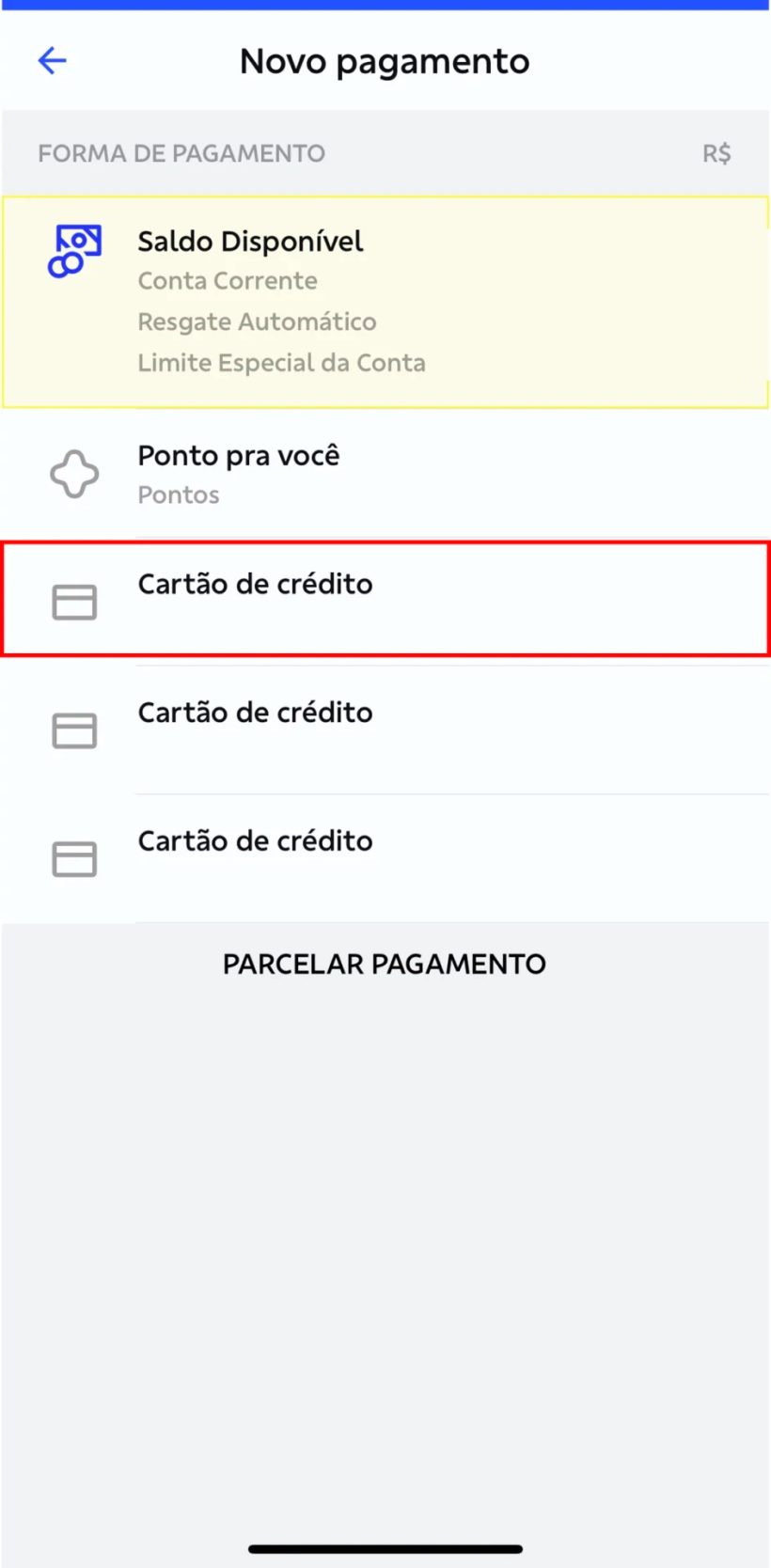
Task: Select Ponto pra você as payment method
Action: pos(239,455)
